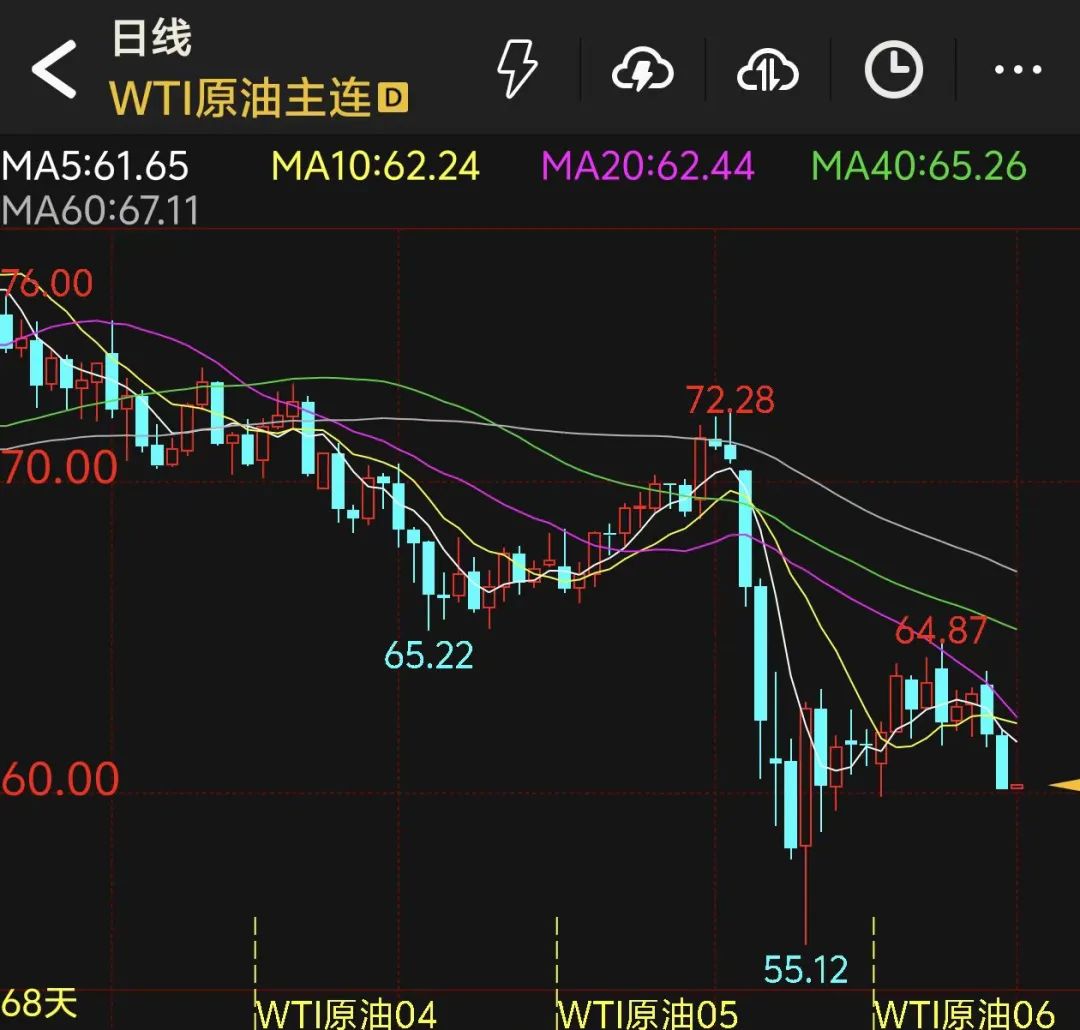Tap the lightning bolt quick trade icon
Image resolution: width=1080 pixels, height=1030 pixels.
(517, 69)
